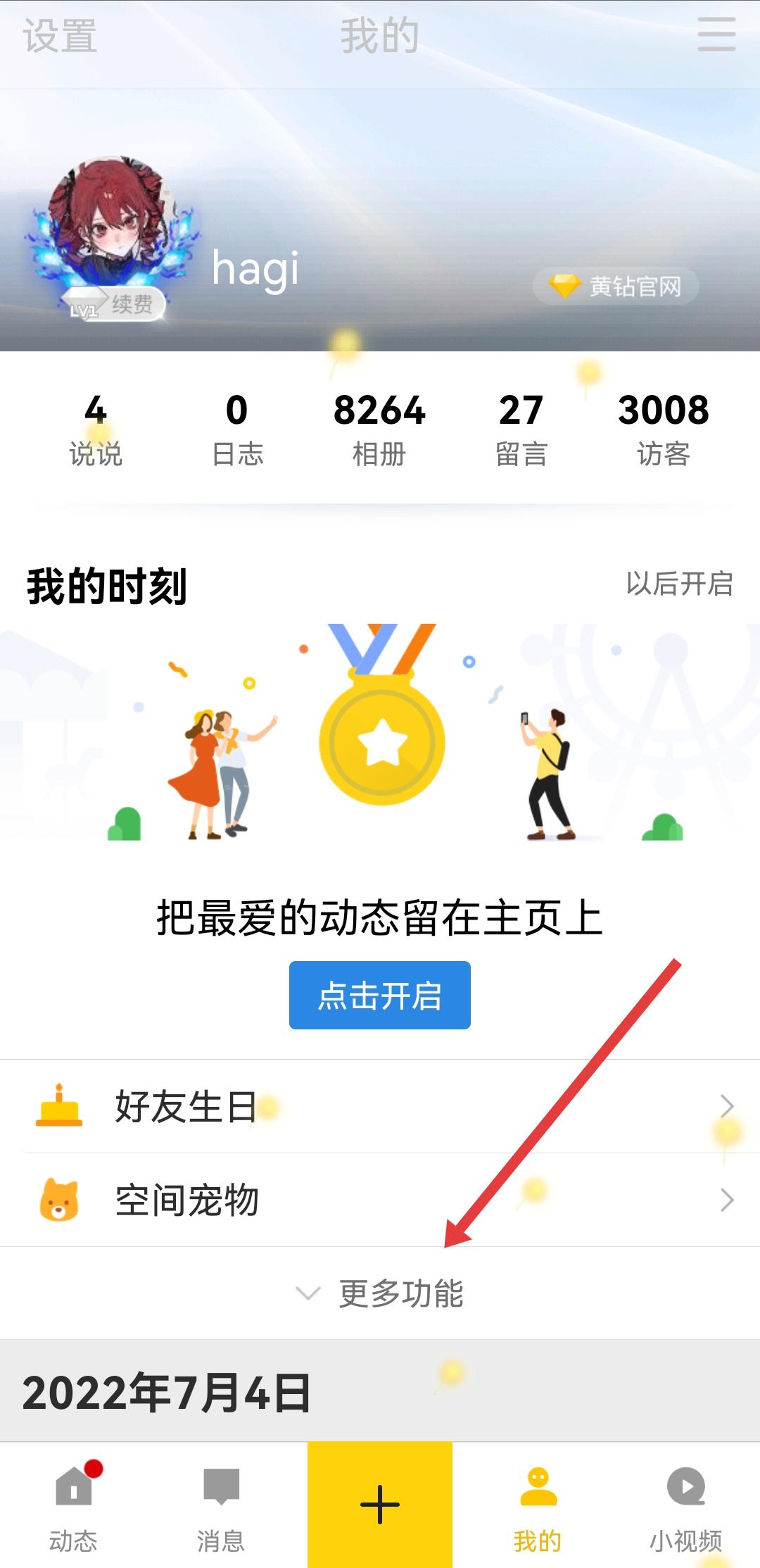Open the hamburger menu icon
The image size is (760, 1568).
716,35
